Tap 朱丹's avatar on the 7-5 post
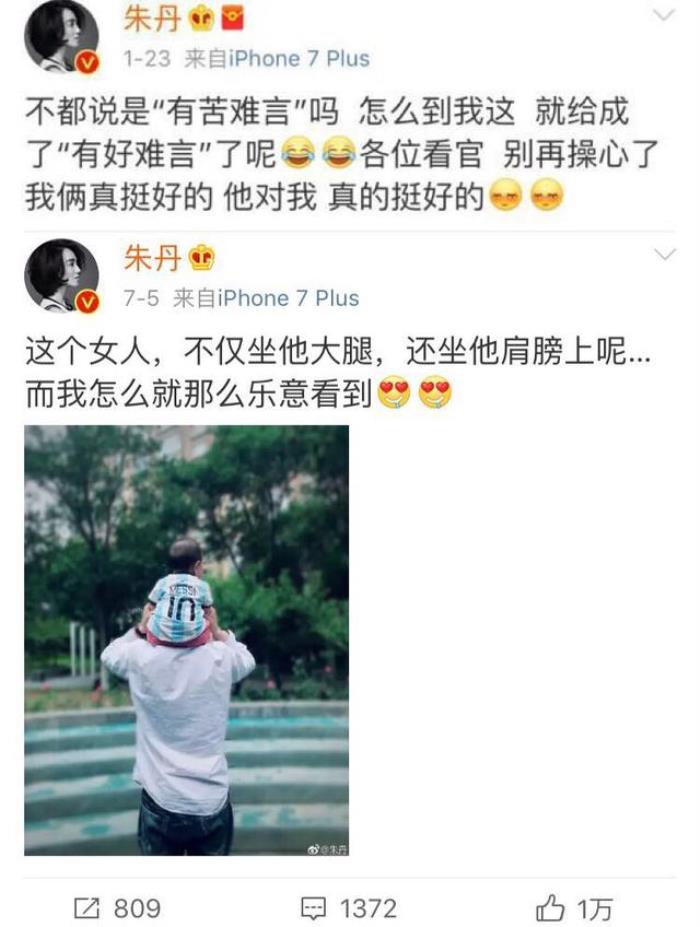700x927 pixels. 62,277
